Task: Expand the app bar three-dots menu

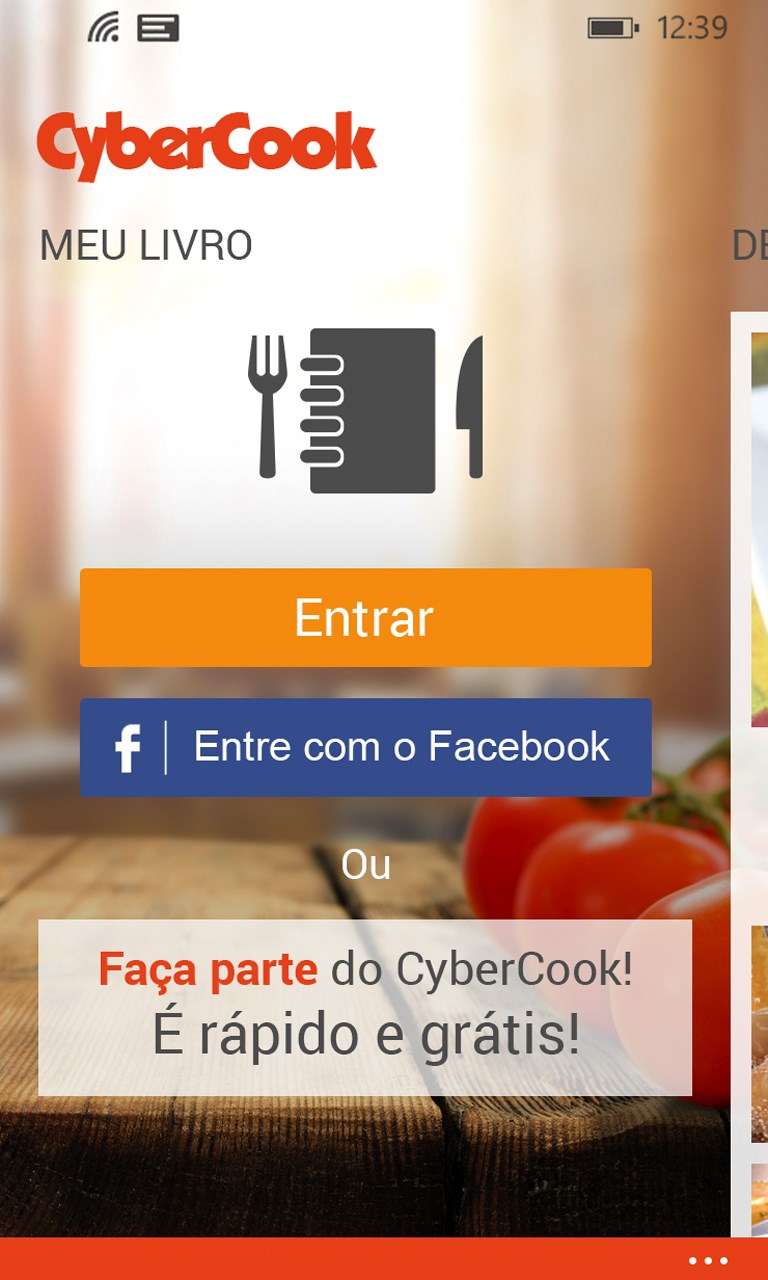Action: [x=708, y=1260]
